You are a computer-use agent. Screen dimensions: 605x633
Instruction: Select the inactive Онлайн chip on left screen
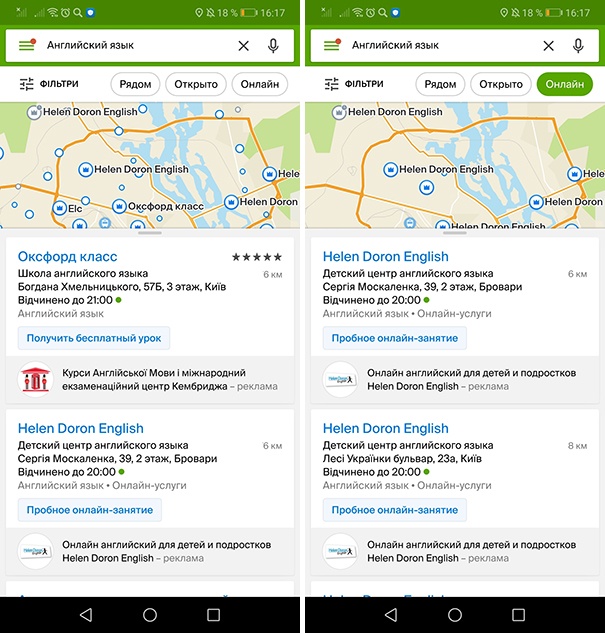[260, 85]
